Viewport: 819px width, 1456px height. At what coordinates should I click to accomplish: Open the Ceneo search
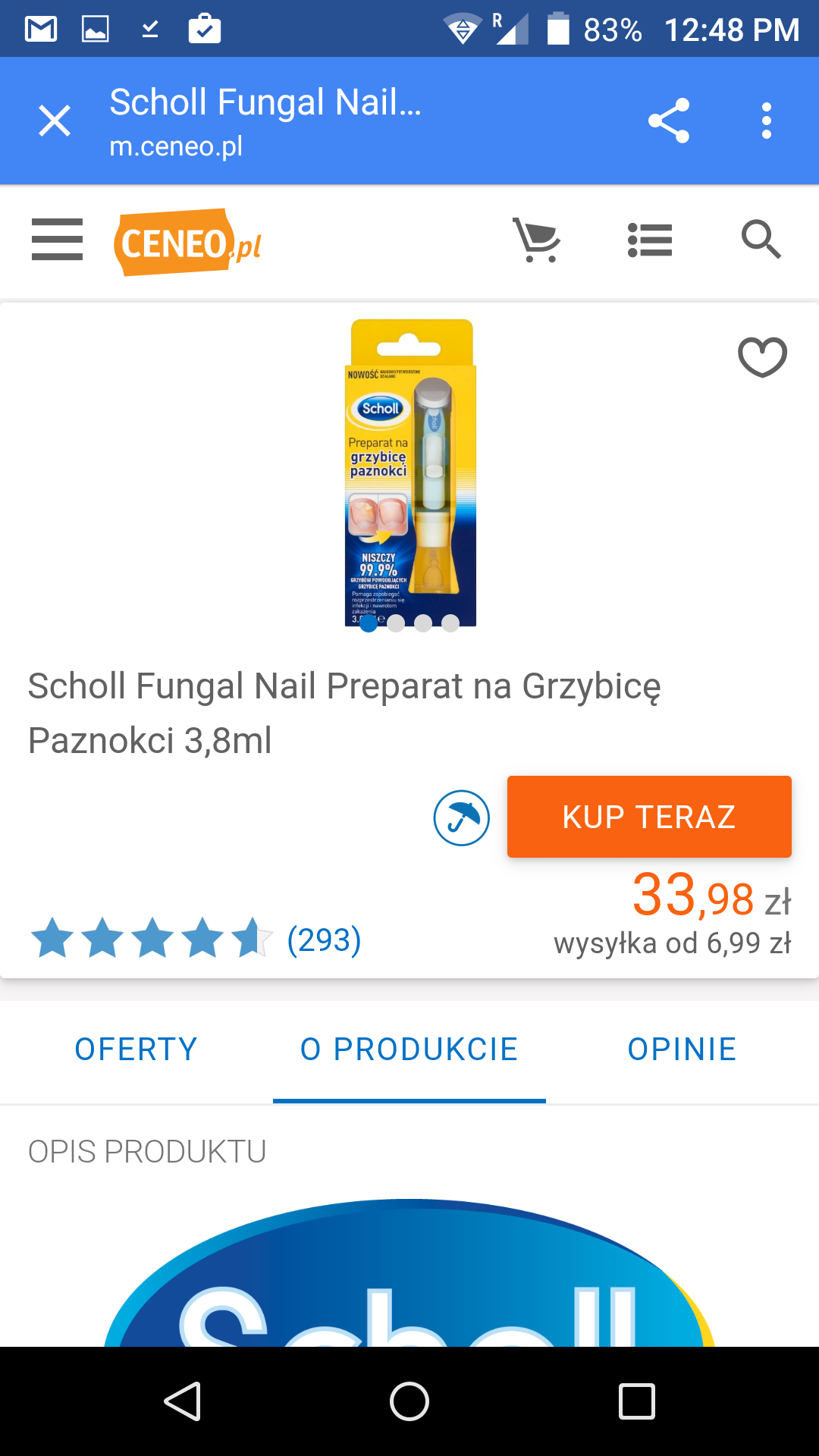[x=761, y=240]
